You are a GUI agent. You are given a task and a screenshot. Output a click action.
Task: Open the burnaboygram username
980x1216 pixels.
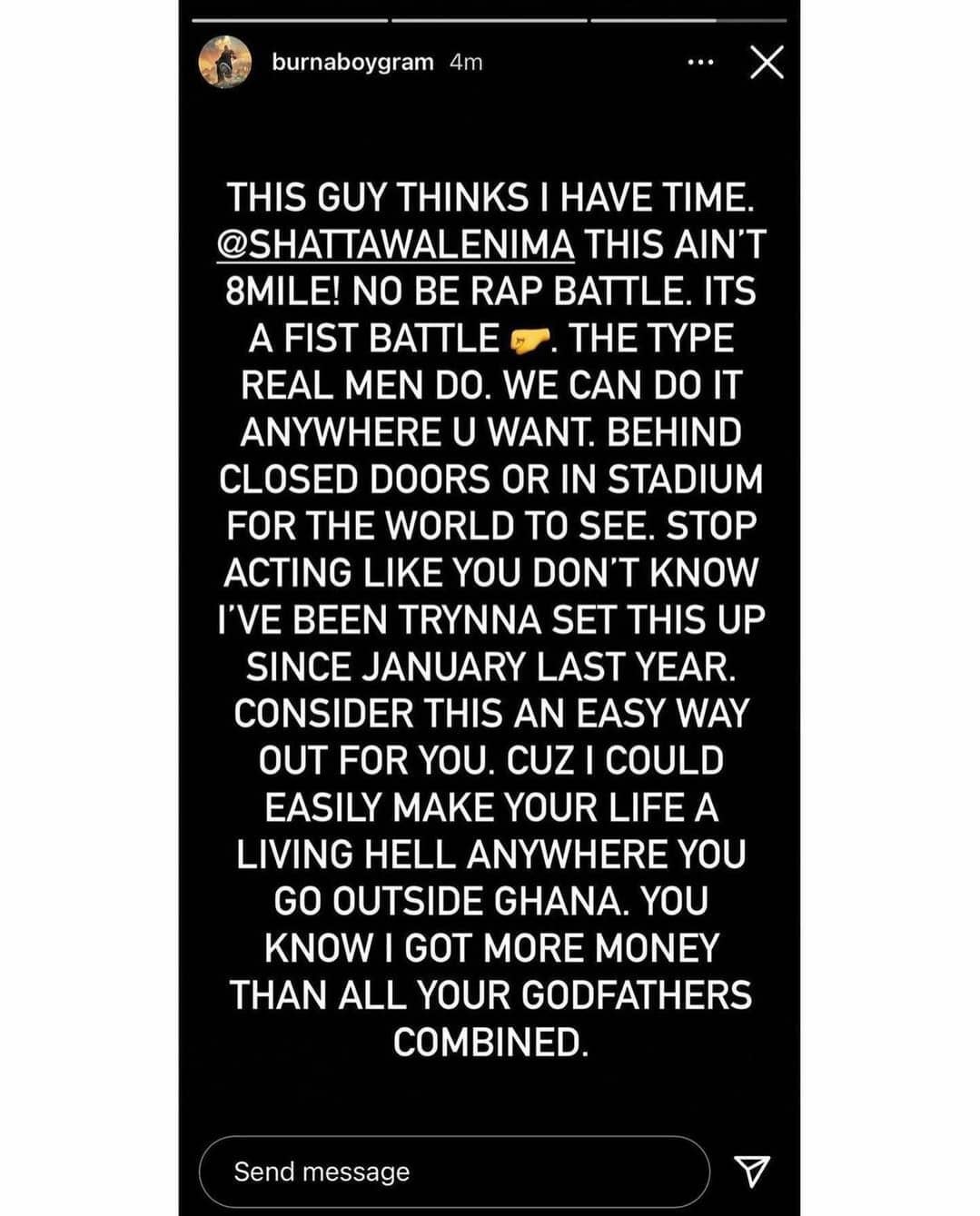coord(352,63)
